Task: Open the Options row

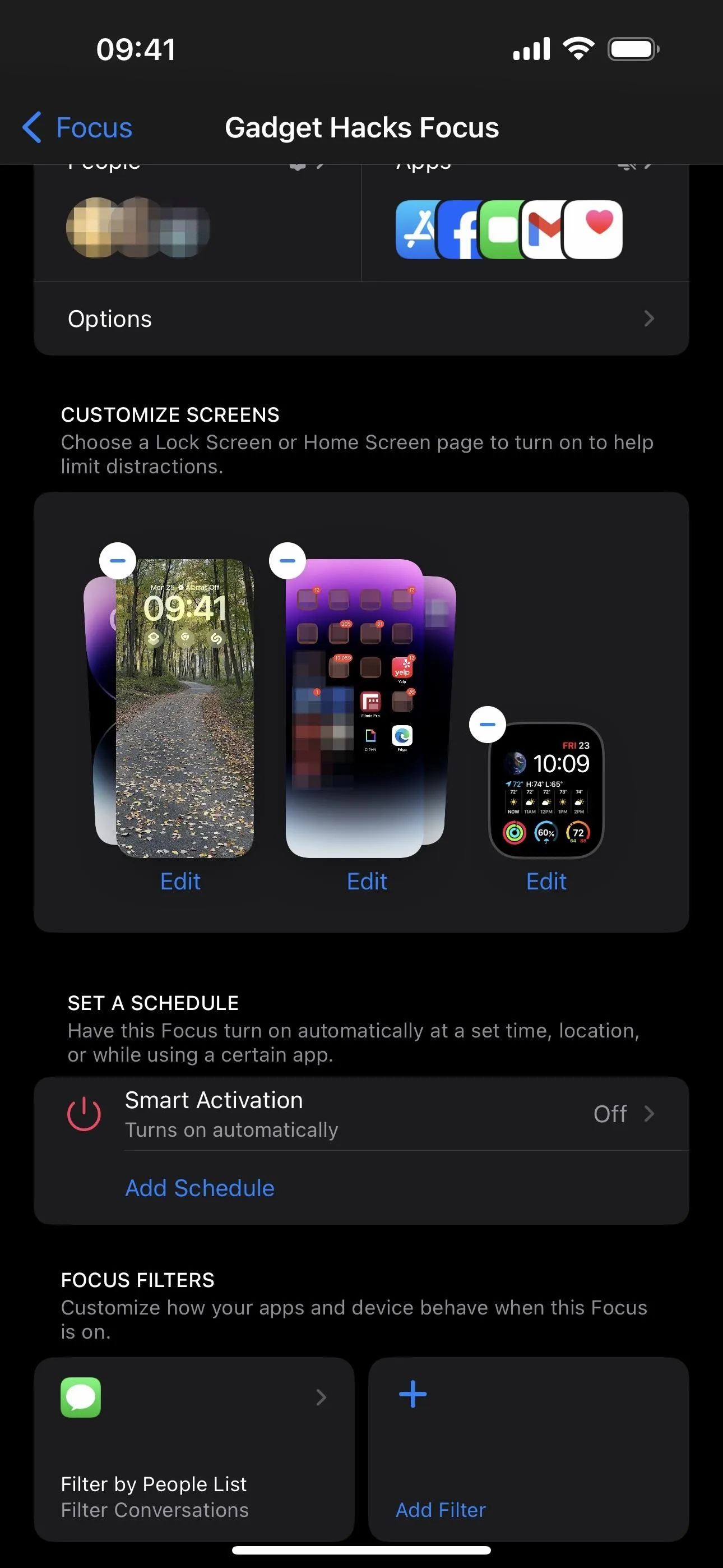Action: pyautogui.click(x=361, y=319)
